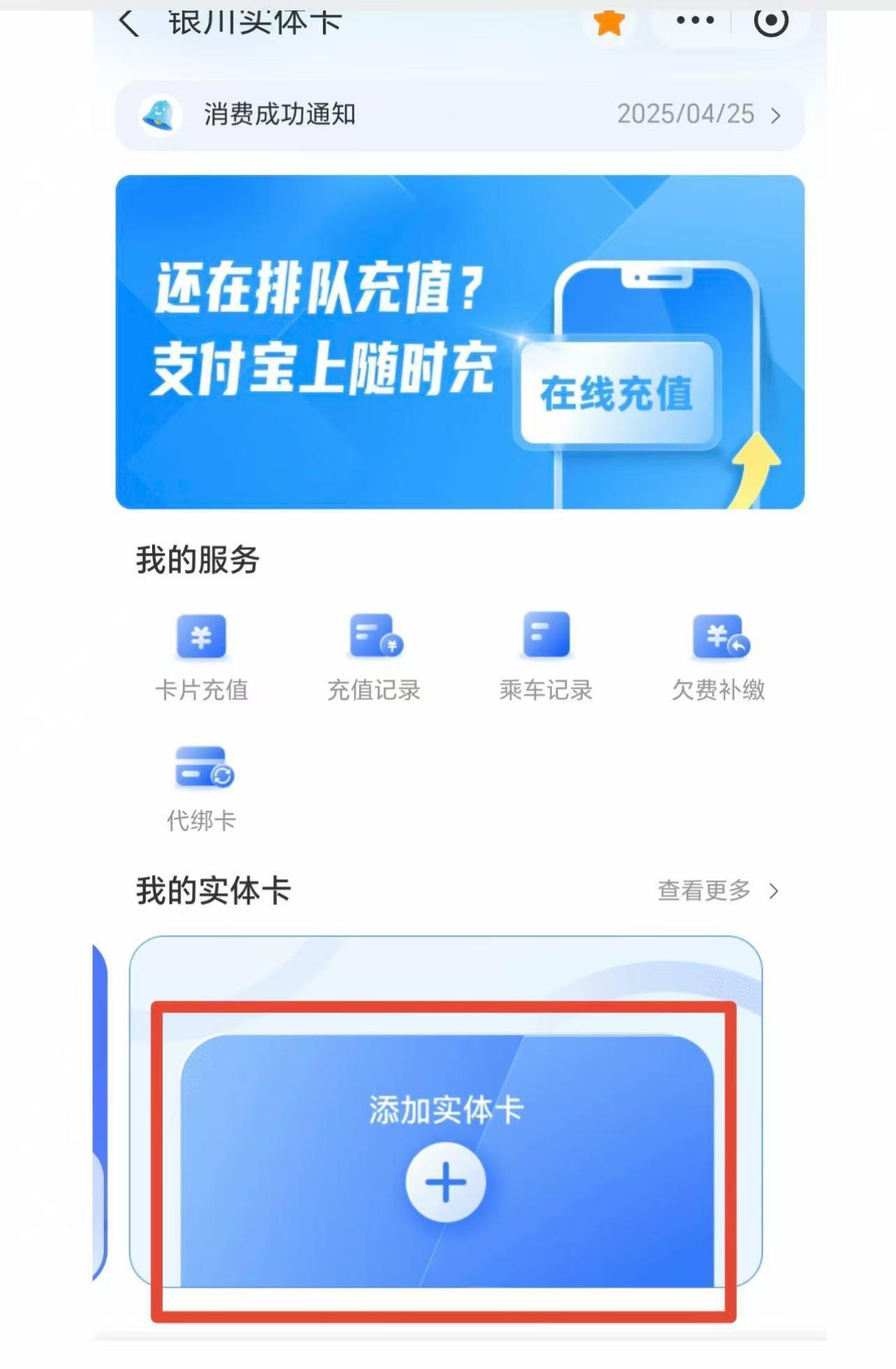Image resolution: width=896 pixels, height=1369 pixels.
Task: Go back from 银川实体卡 page
Action: pos(129,23)
